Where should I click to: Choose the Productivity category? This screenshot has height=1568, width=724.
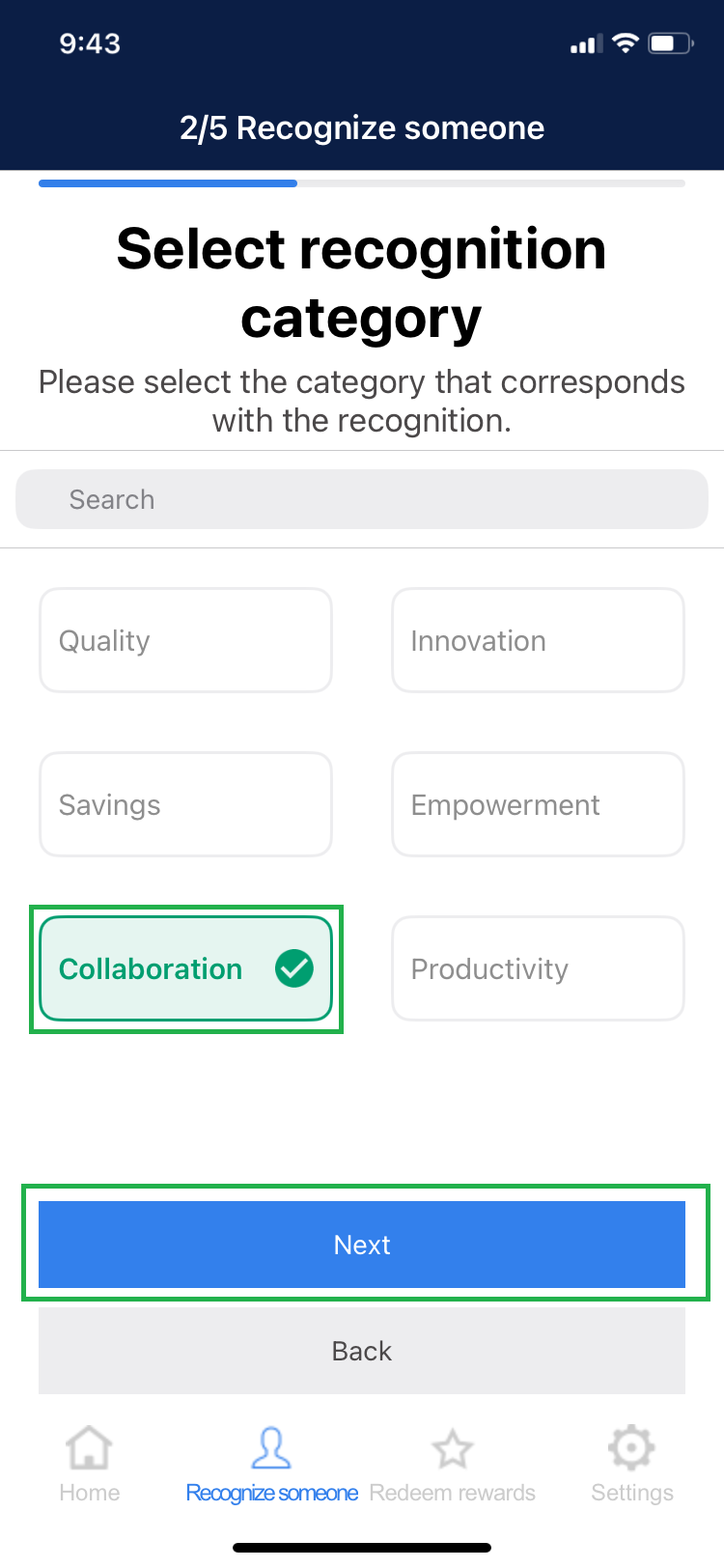538,968
